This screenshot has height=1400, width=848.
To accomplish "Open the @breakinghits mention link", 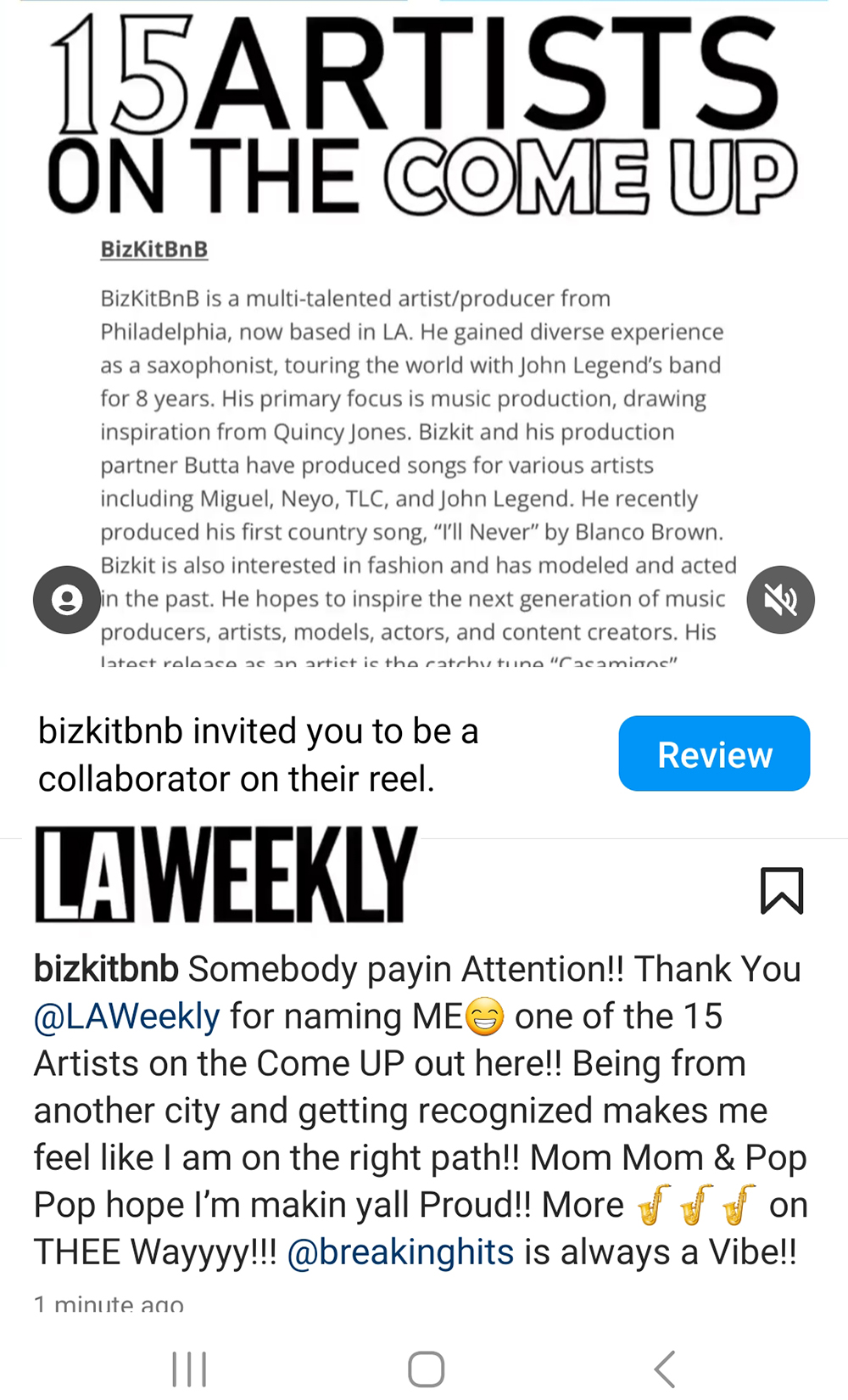I will (x=400, y=1252).
